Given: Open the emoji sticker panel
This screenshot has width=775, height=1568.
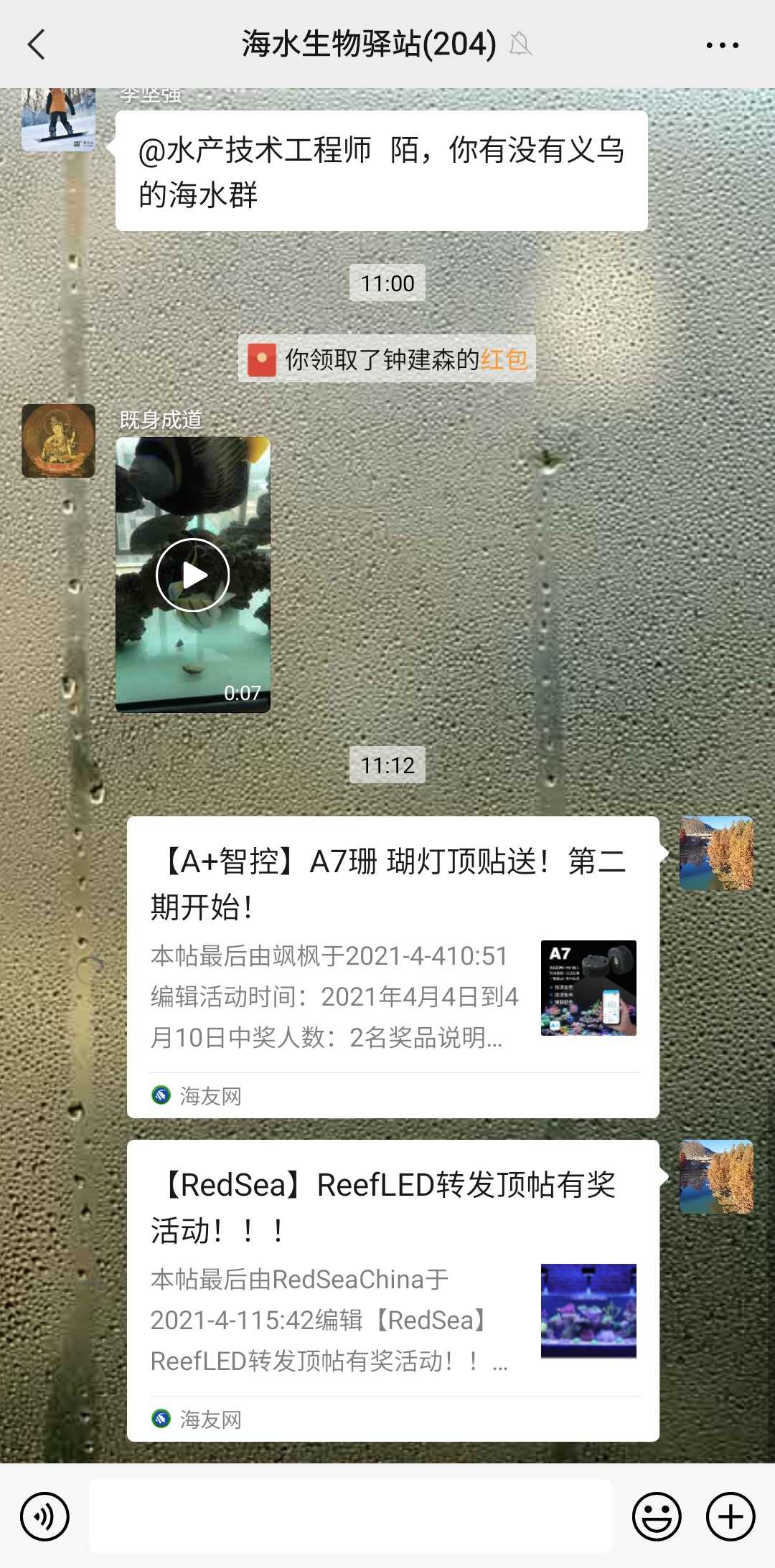Looking at the screenshot, I should point(656,1516).
